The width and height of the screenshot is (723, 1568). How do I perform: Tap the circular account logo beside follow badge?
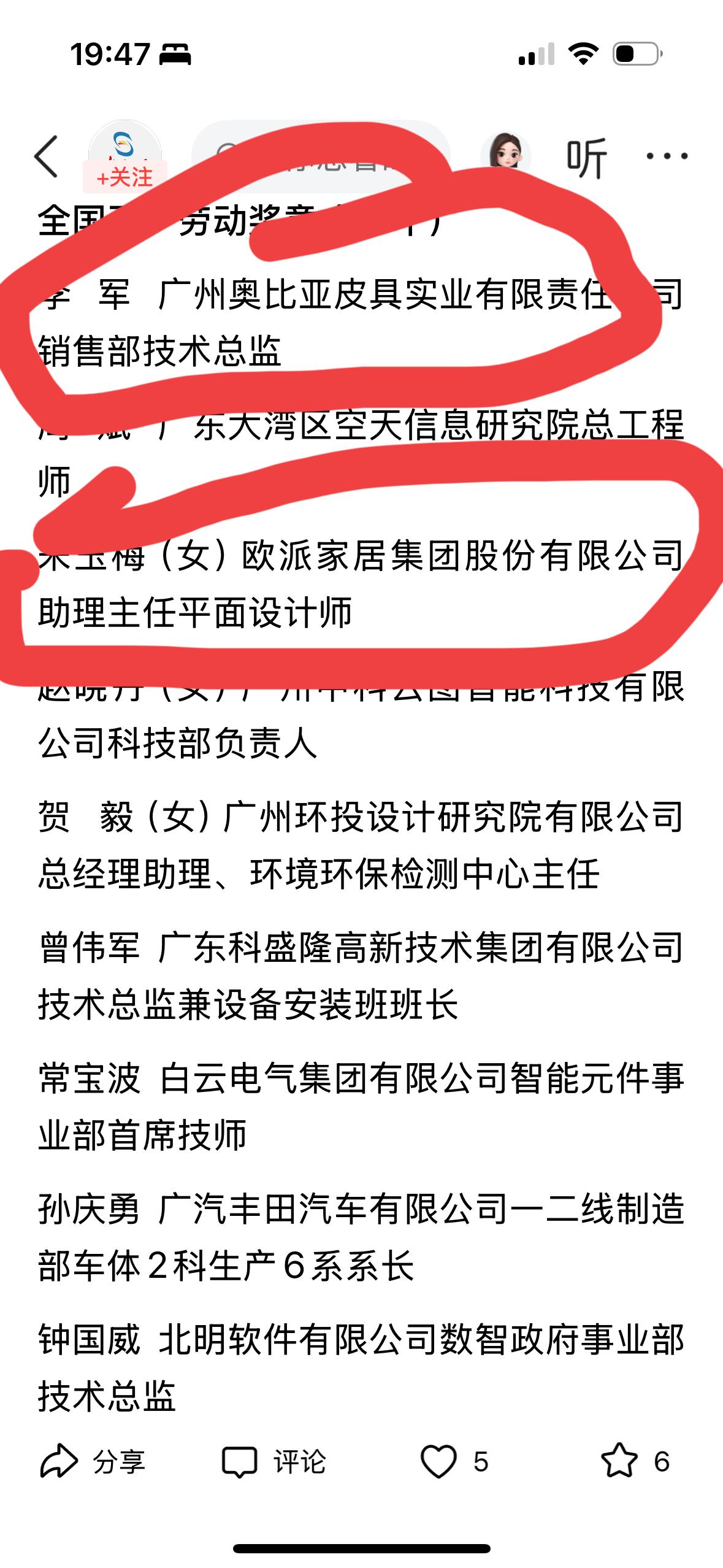[123, 144]
